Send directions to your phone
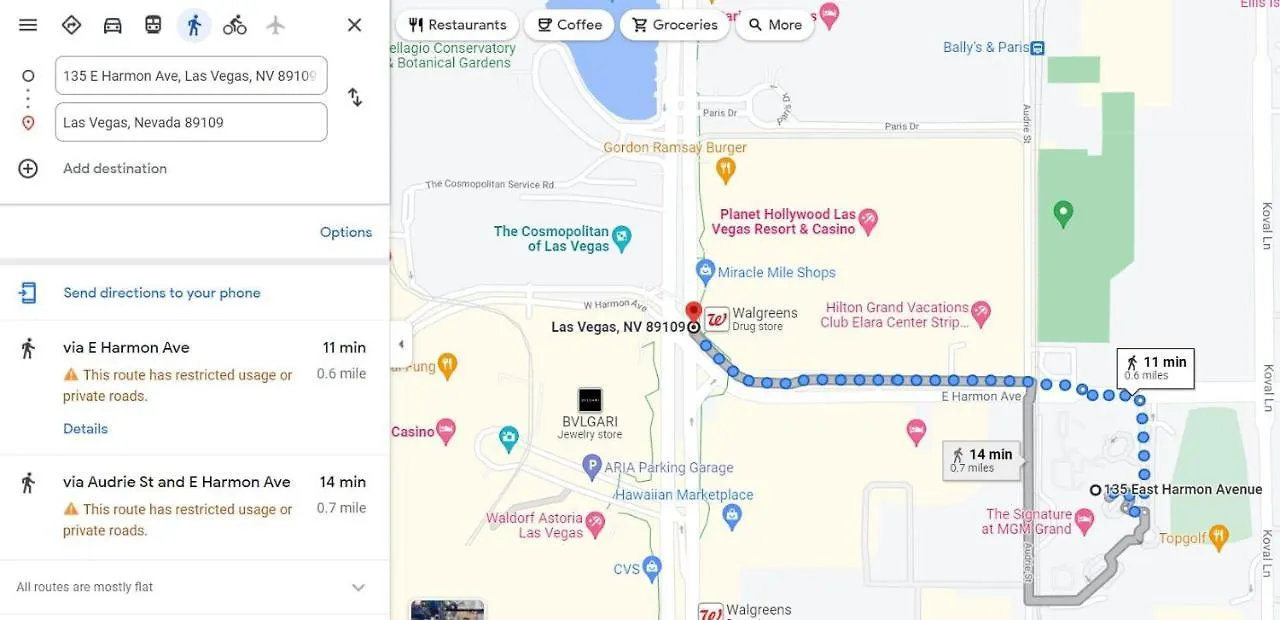The height and width of the screenshot is (620, 1280). click(x=161, y=293)
